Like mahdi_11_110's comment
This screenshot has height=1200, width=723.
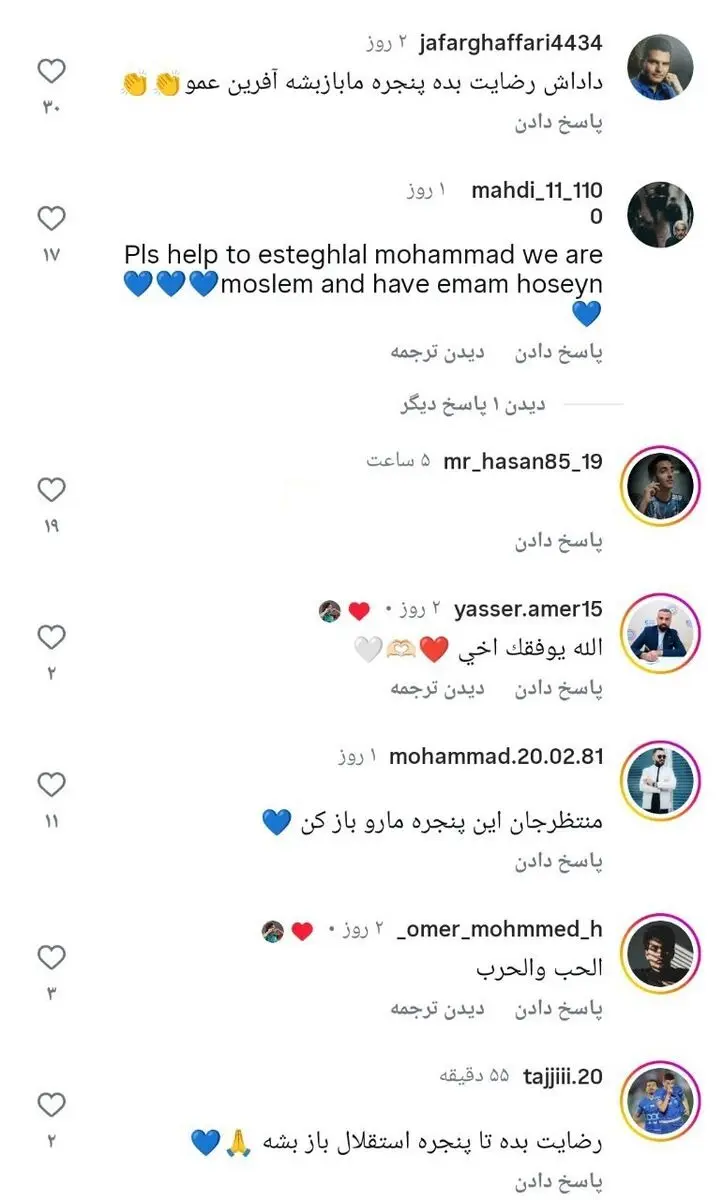point(51,218)
